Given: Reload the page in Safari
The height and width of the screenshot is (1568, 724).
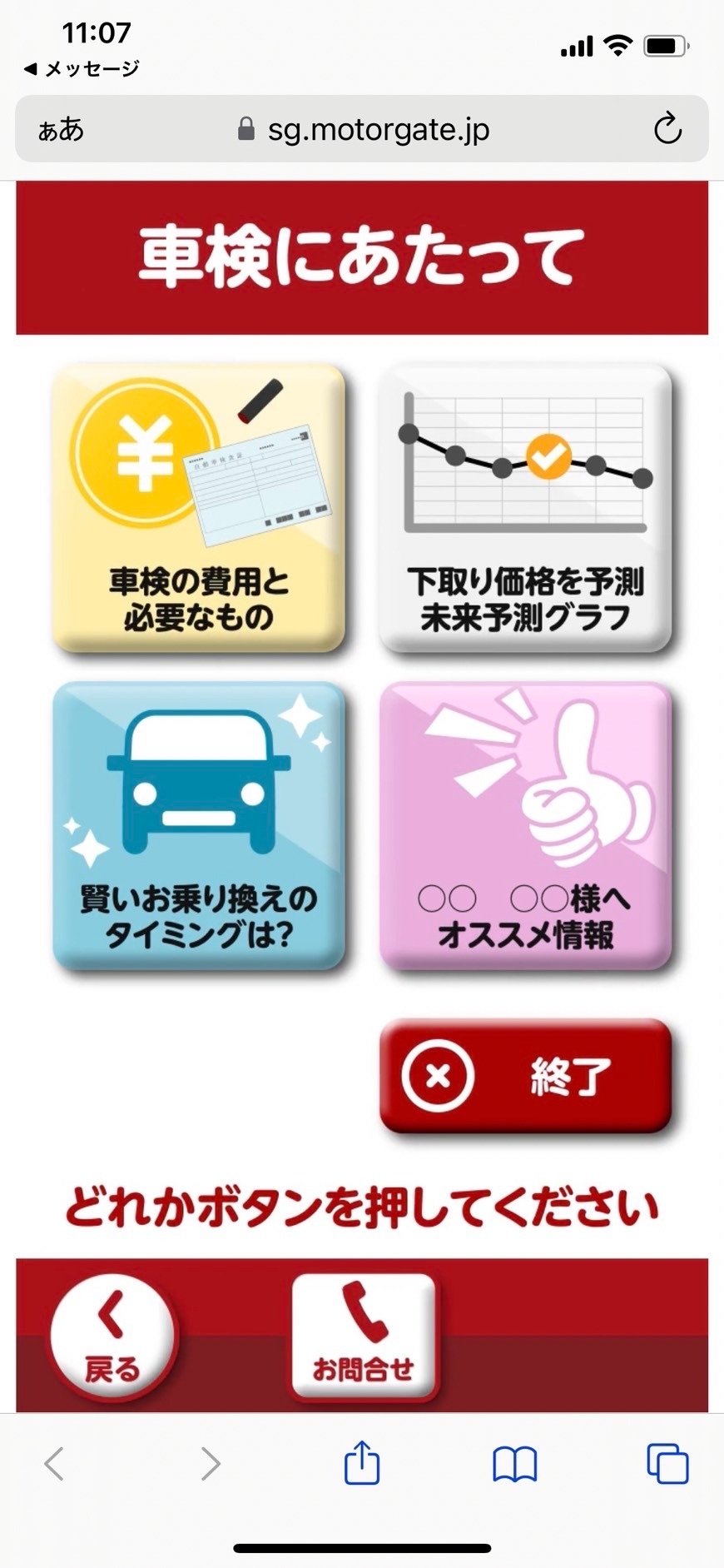Looking at the screenshot, I should click(x=667, y=129).
